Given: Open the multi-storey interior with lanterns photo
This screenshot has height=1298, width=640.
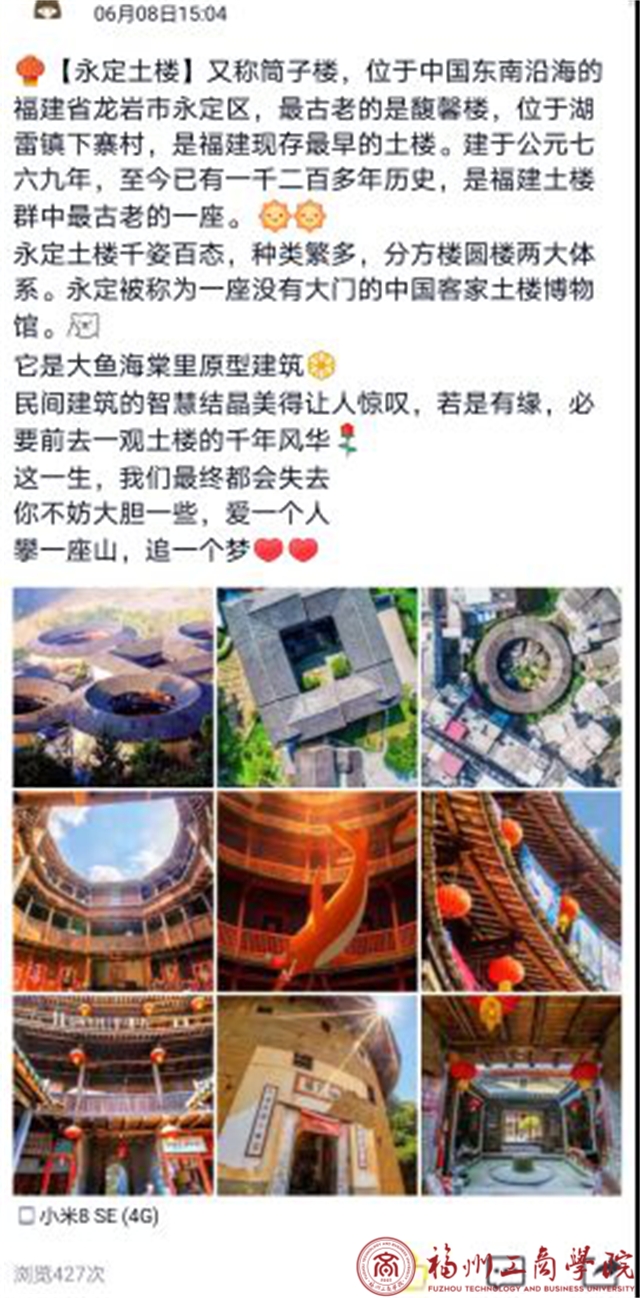Looking at the screenshot, I should pyautogui.click(x=113, y=1094).
